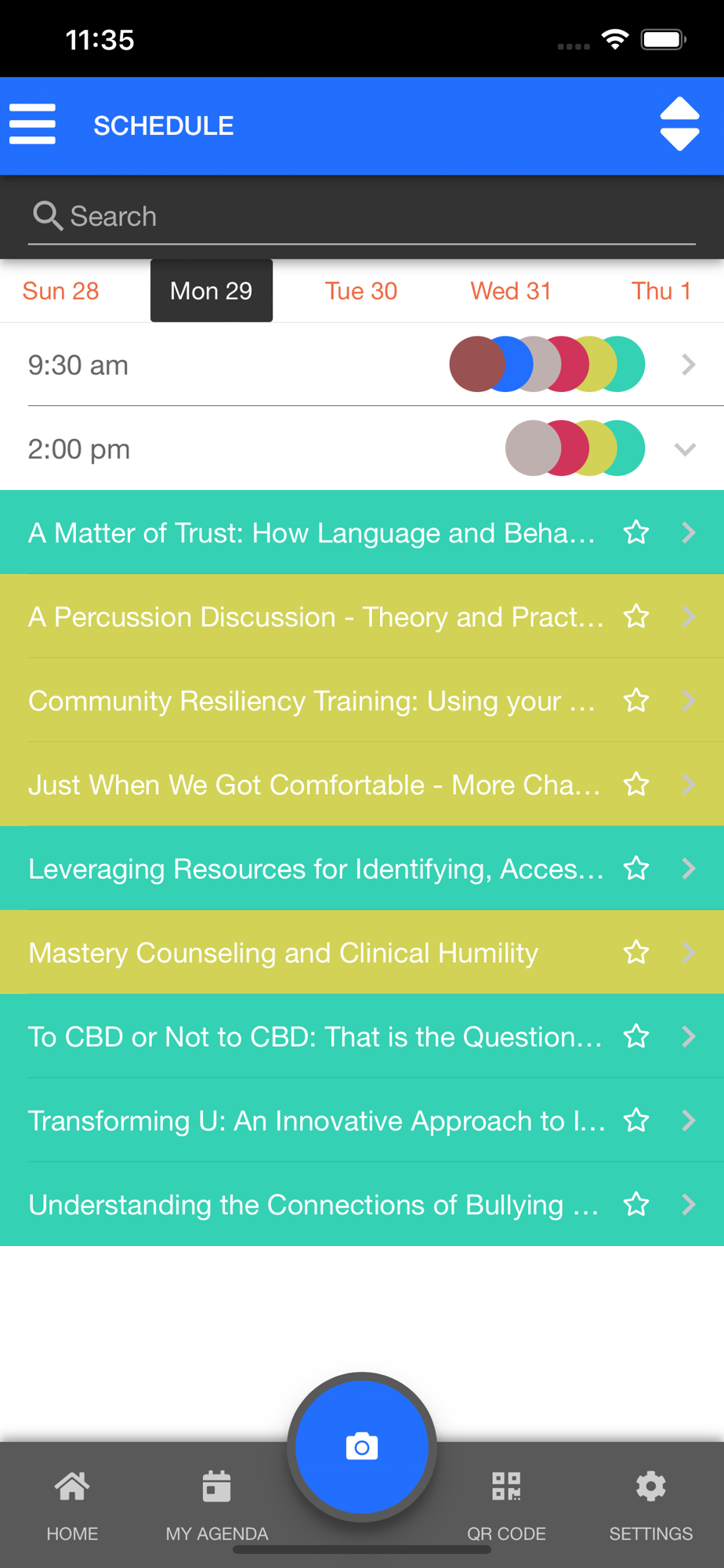This screenshot has width=724, height=1568.
Task: Go to Wed 31 date tab
Action: click(x=511, y=291)
